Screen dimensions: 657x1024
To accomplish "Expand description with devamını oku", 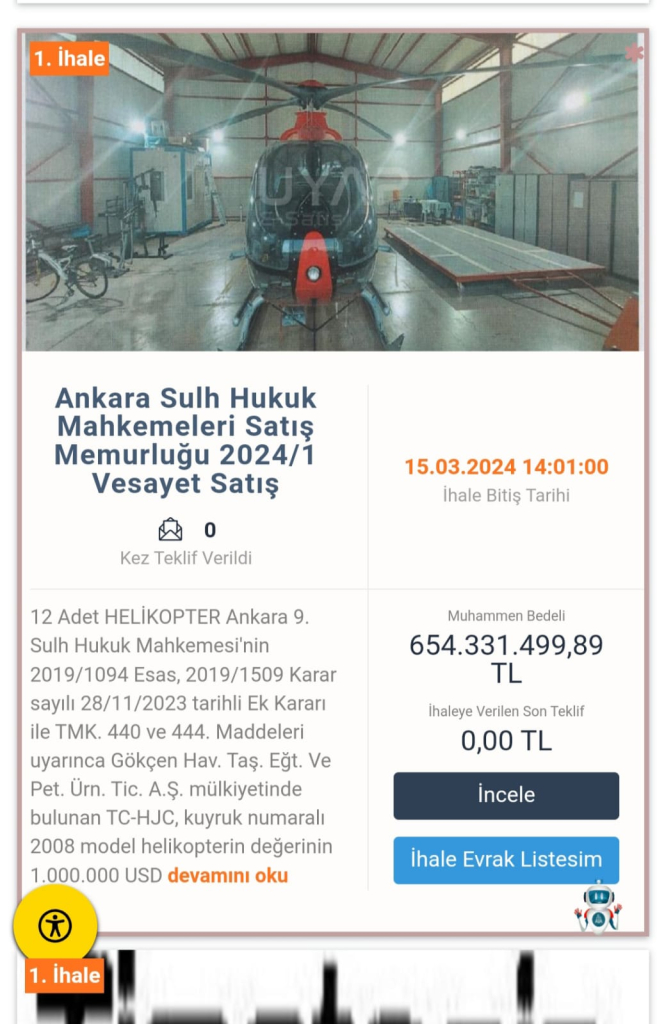I will tap(227, 876).
